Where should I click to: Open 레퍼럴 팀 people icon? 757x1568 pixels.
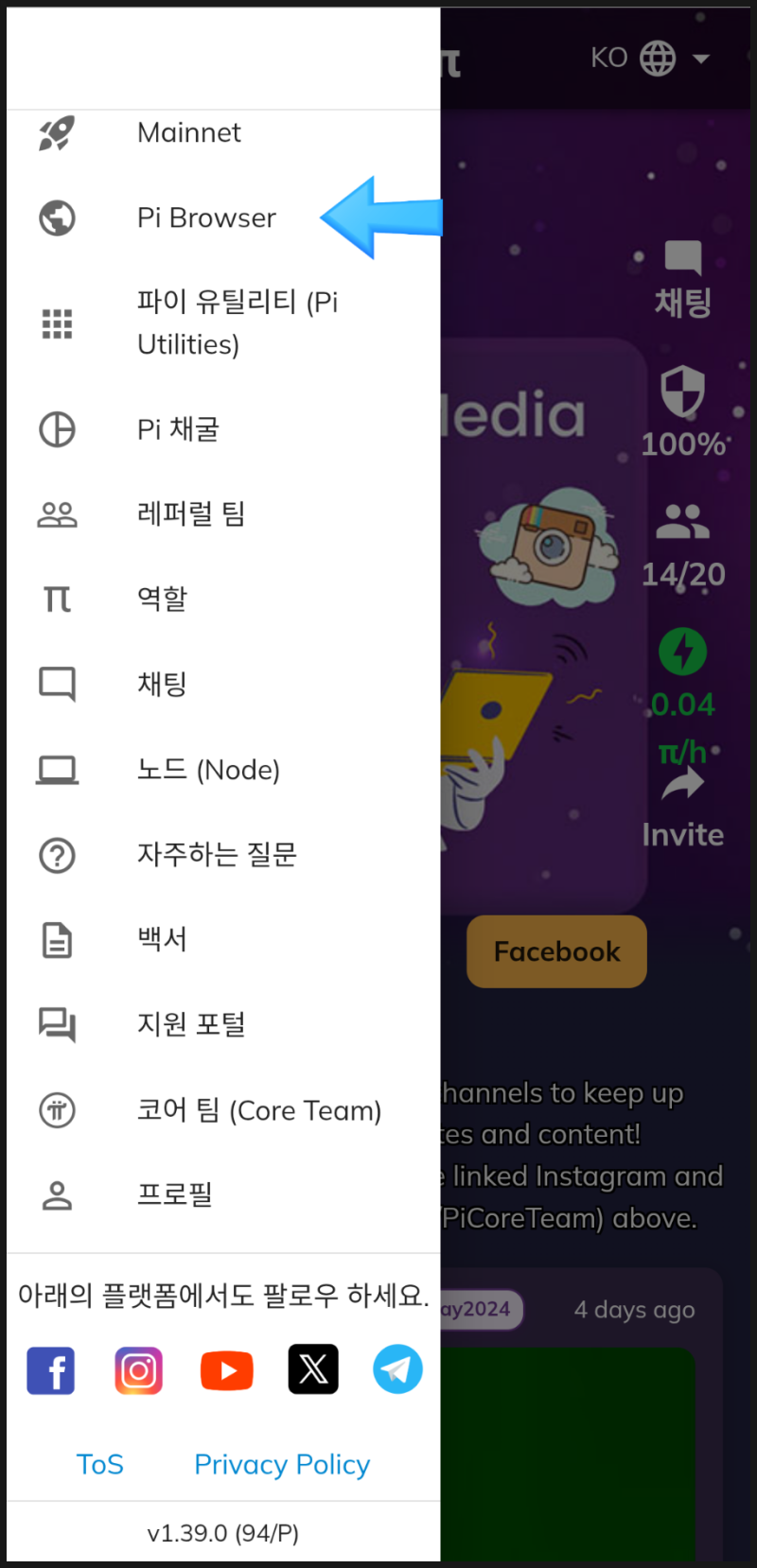57,514
